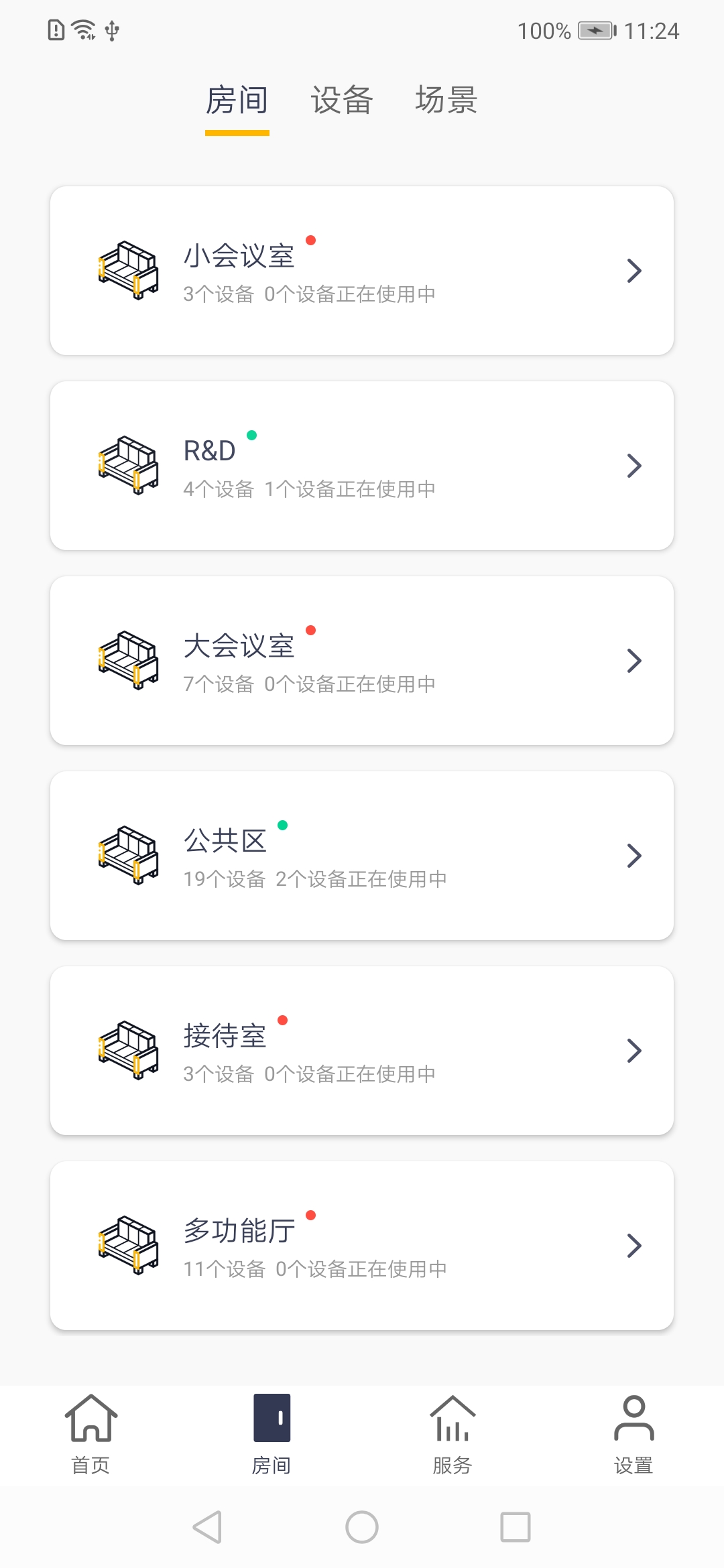Open the 接待室 room card
This screenshot has height=1568, width=724.
(362, 1051)
